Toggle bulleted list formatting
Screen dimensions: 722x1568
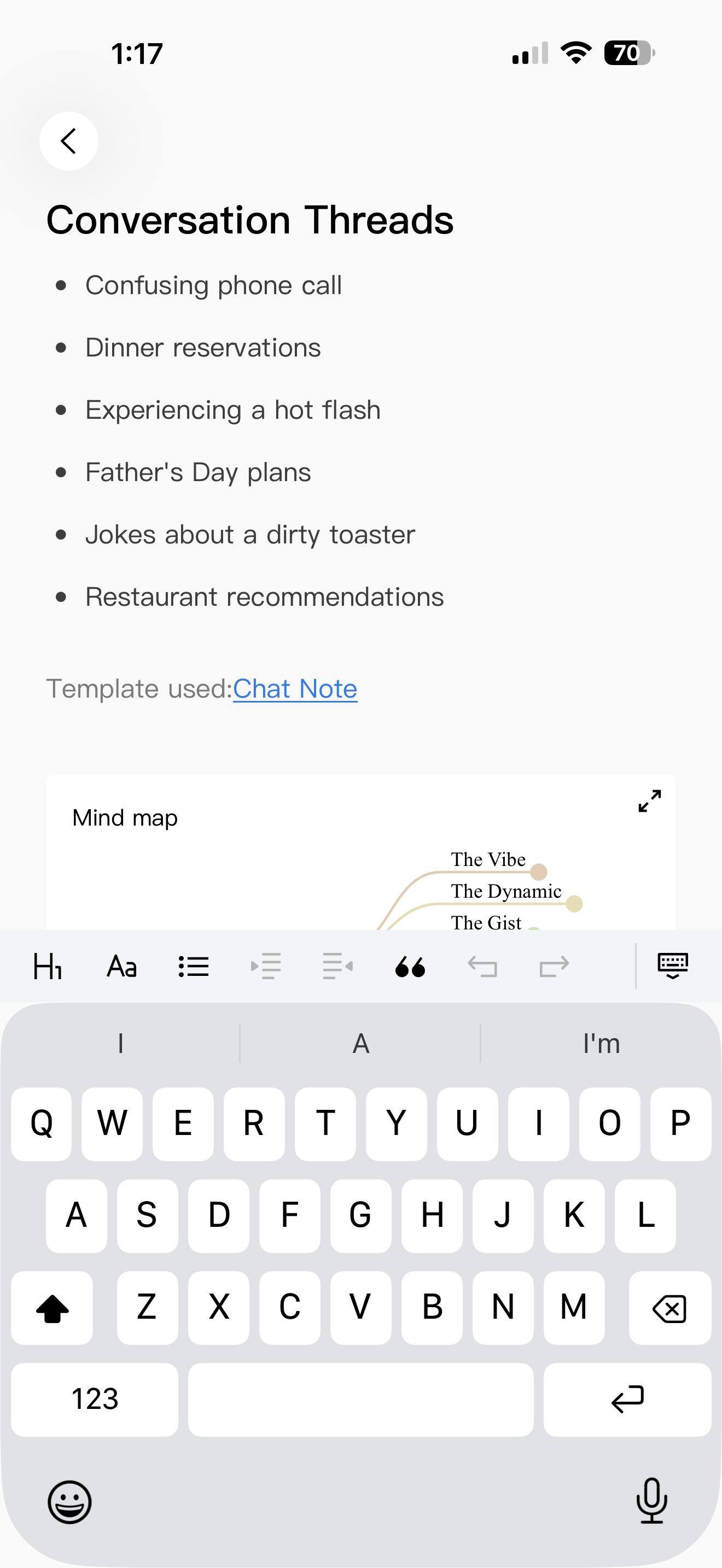coord(194,966)
